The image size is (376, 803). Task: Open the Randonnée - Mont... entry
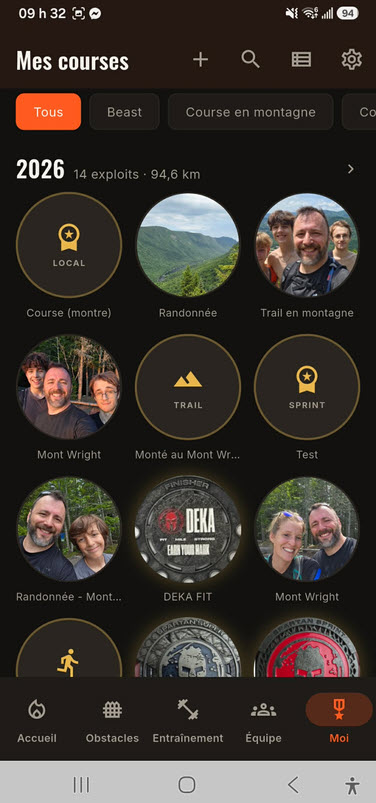69,530
